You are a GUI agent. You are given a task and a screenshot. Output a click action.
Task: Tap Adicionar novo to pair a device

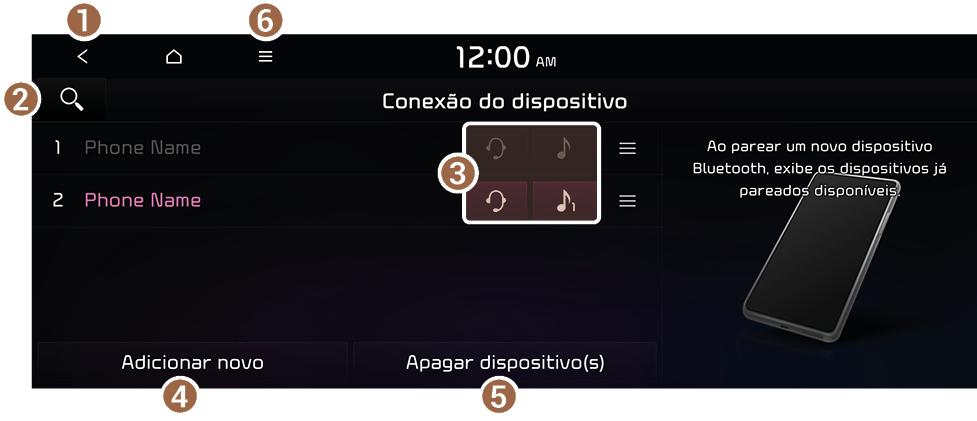[192, 362]
